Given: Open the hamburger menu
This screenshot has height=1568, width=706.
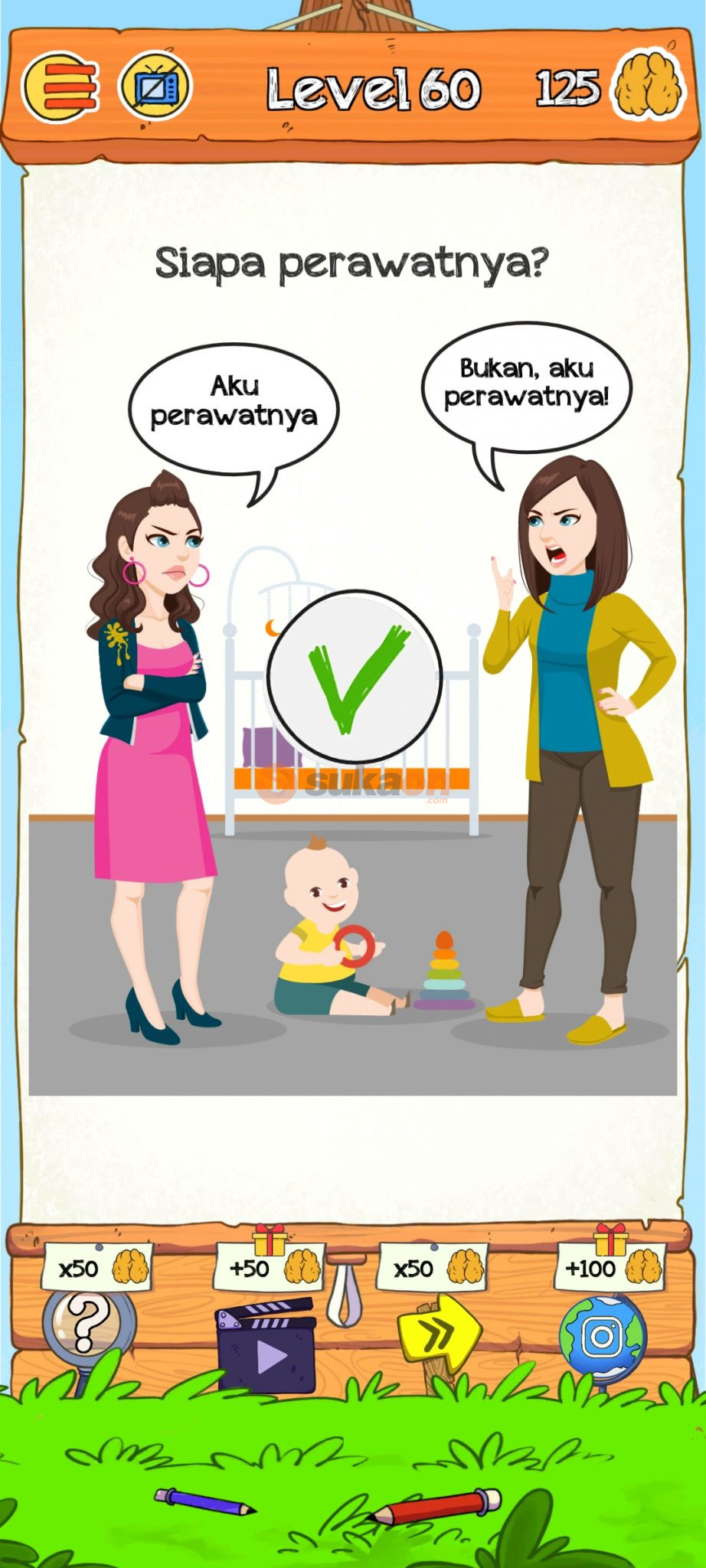Looking at the screenshot, I should [61, 89].
